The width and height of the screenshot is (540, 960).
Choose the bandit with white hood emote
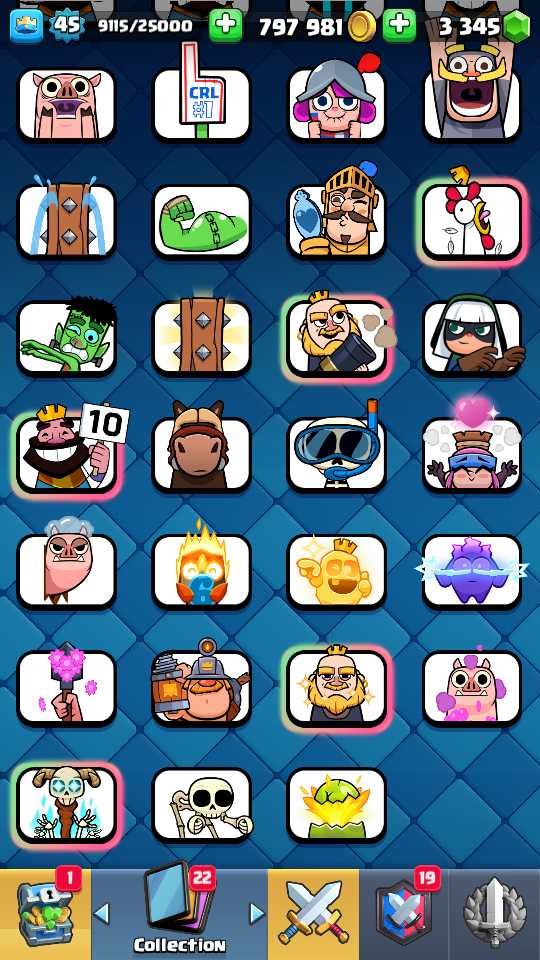tap(472, 337)
